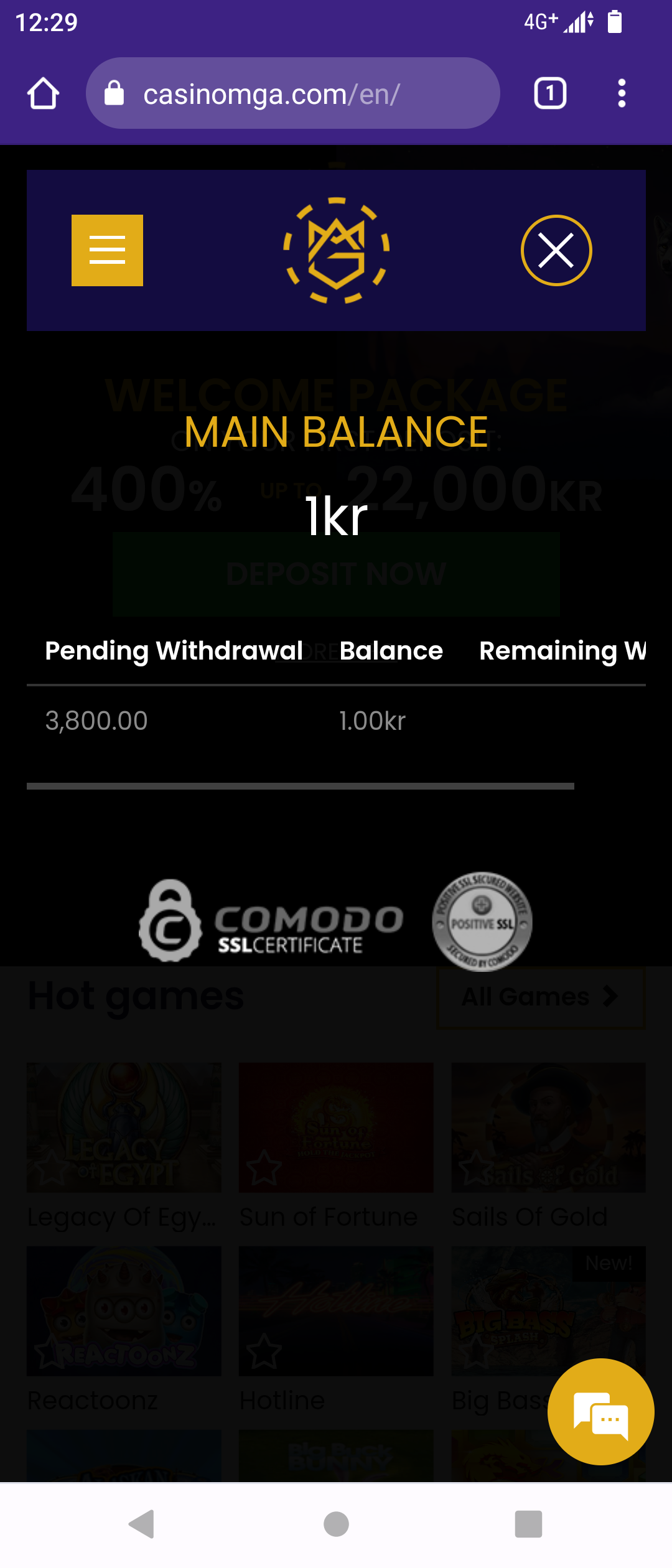This screenshot has width=672, height=1568.
Task: Open the browser overflow menu
Action: (x=621, y=93)
